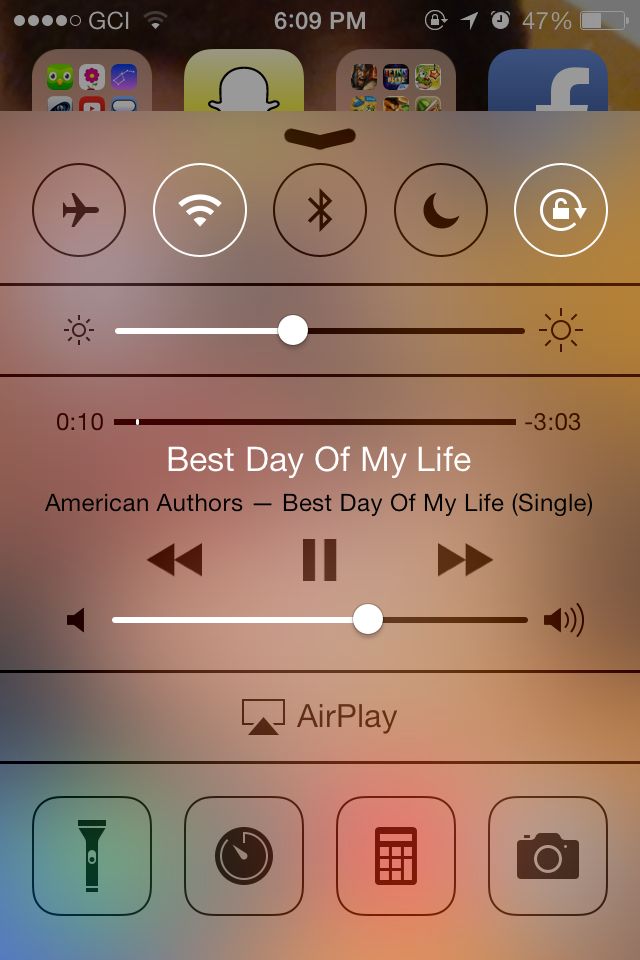Image resolution: width=640 pixels, height=960 pixels.
Task: Enable Airplane Mode
Action: pyautogui.click(x=79, y=211)
